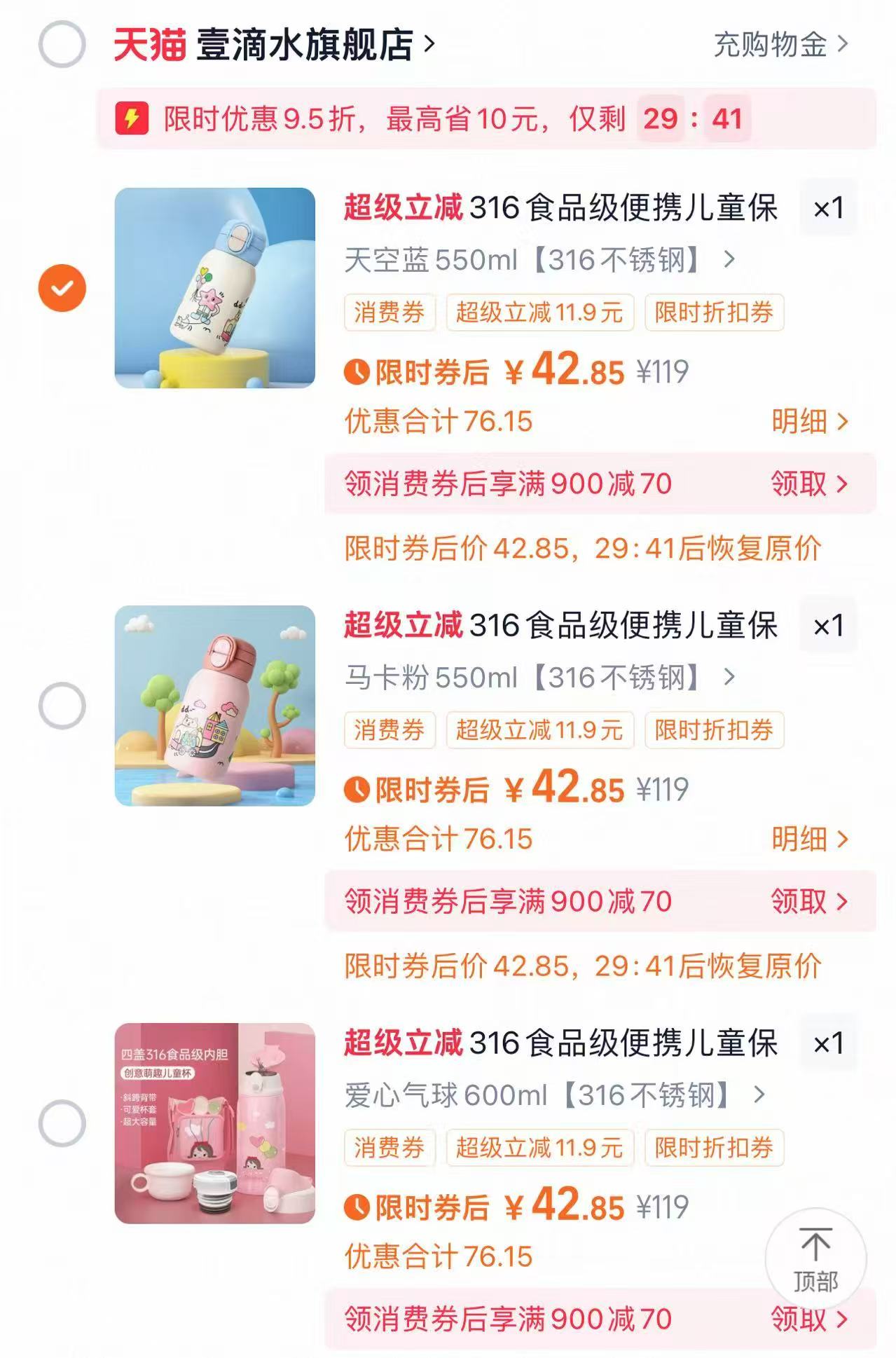The width and height of the screenshot is (896, 1358).
Task: Tap 领取 on the 马卡粉 item's coupon banner
Action: (x=799, y=900)
